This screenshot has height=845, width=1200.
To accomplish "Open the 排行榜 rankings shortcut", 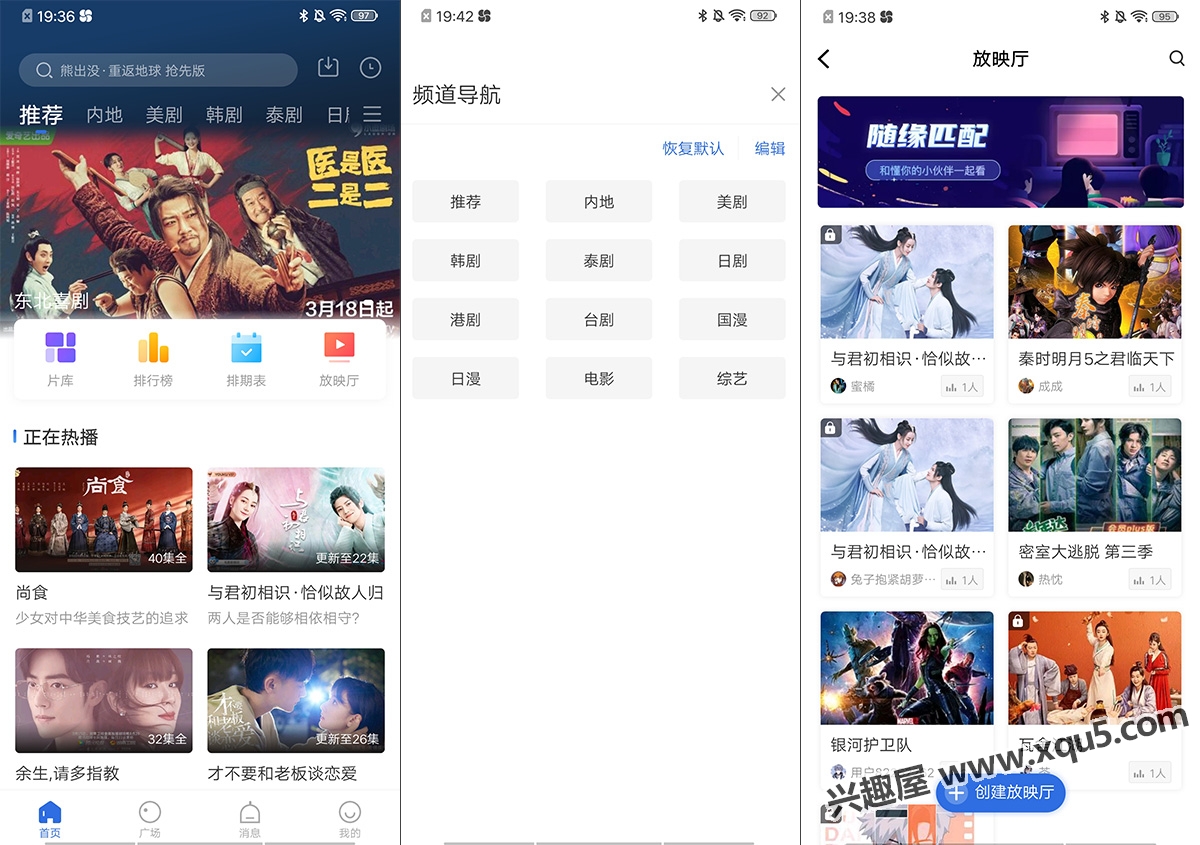I will tap(153, 358).
